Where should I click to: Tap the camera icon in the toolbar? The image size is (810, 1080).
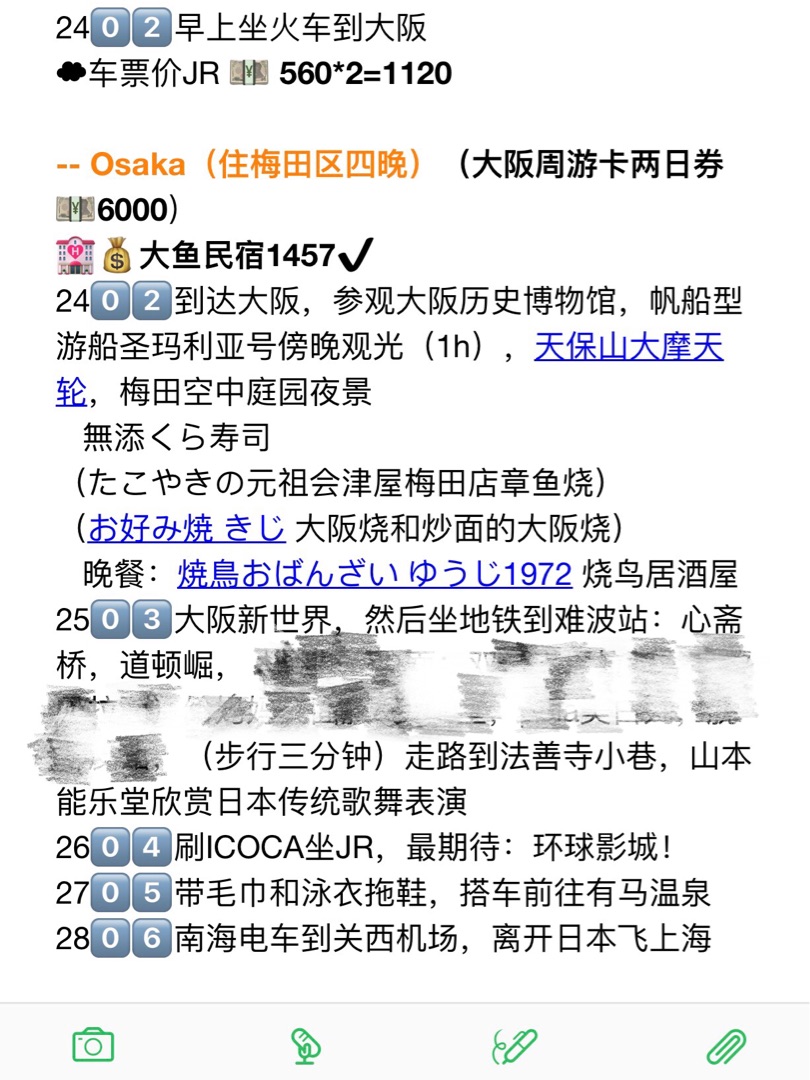(x=93, y=1046)
